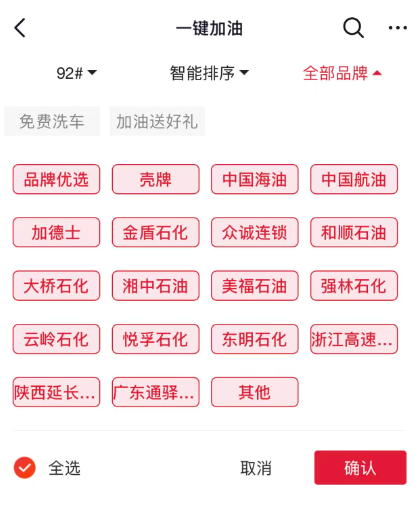This screenshot has height=512, width=417.
Task: Select the 加油送好礼 filter chip
Action: tap(157, 121)
